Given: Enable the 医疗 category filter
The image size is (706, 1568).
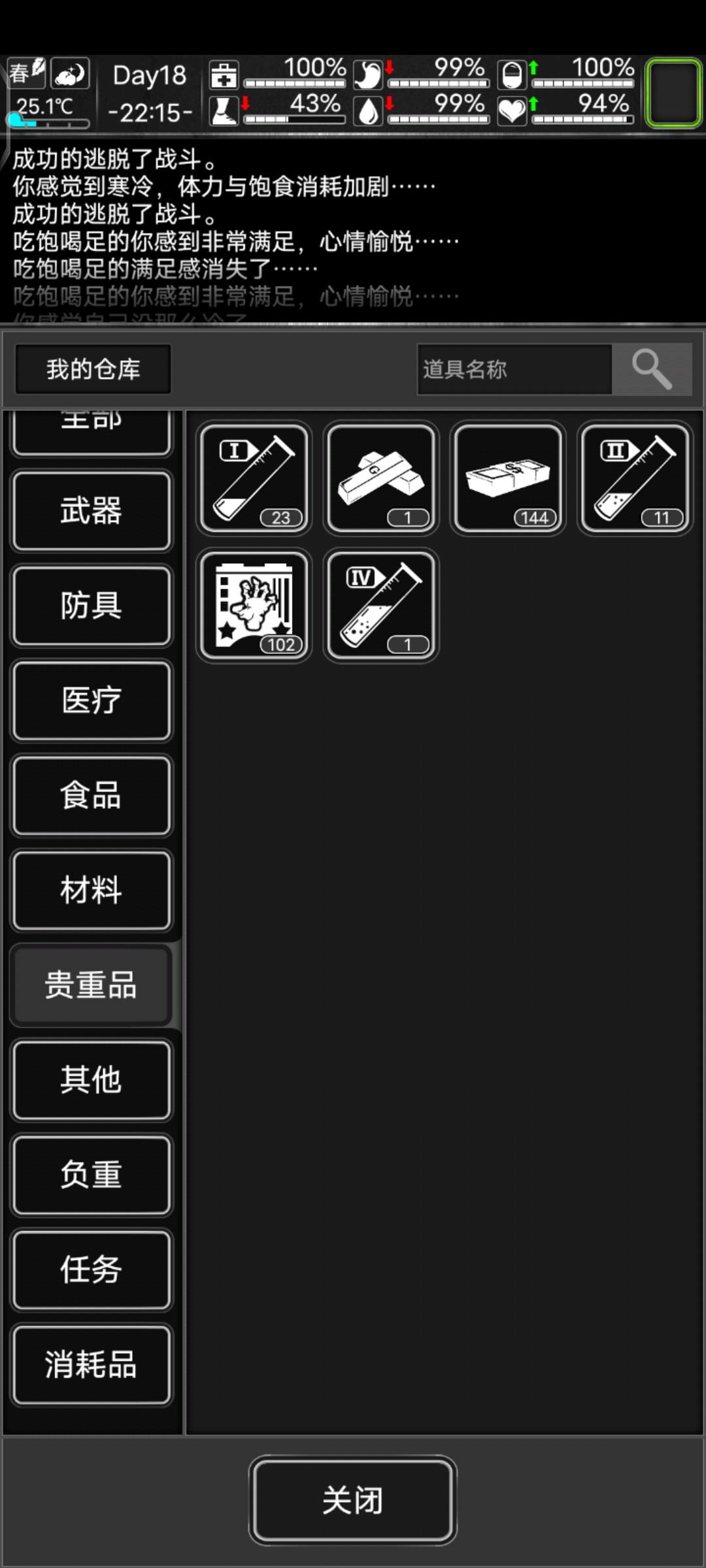Looking at the screenshot, I should coord(91,701).
